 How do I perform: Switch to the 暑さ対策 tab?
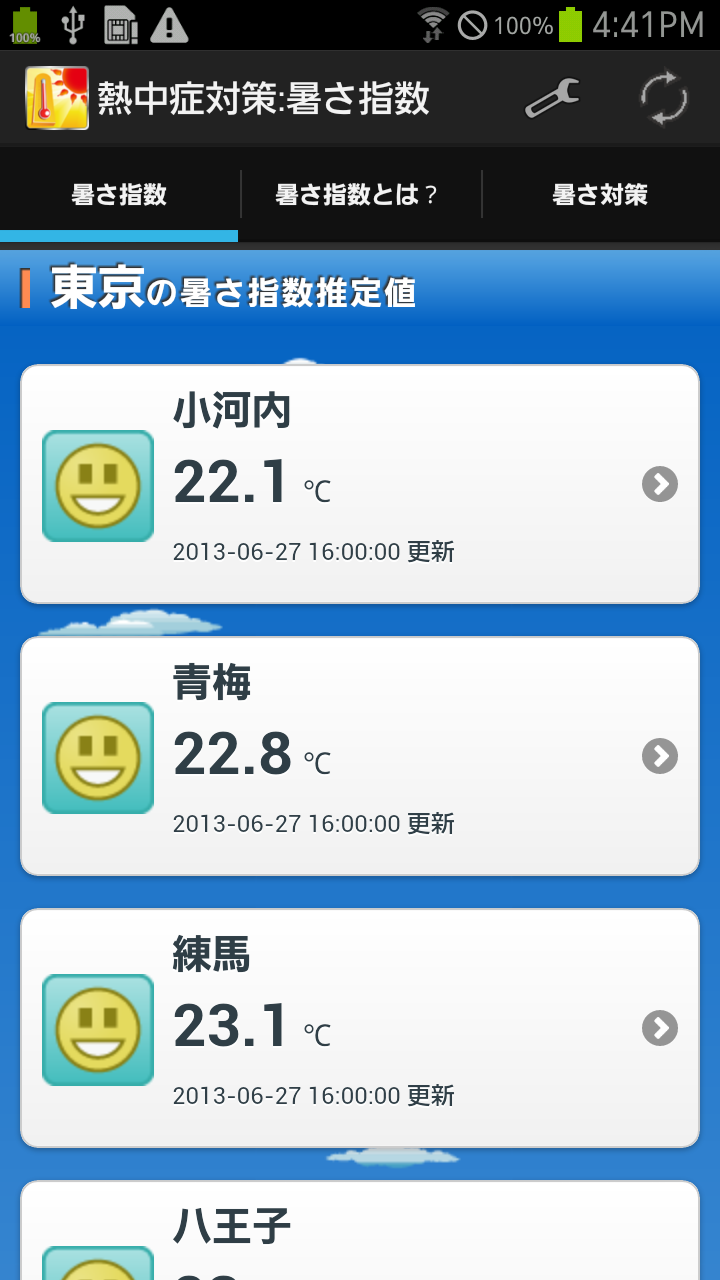click(600, 195)
